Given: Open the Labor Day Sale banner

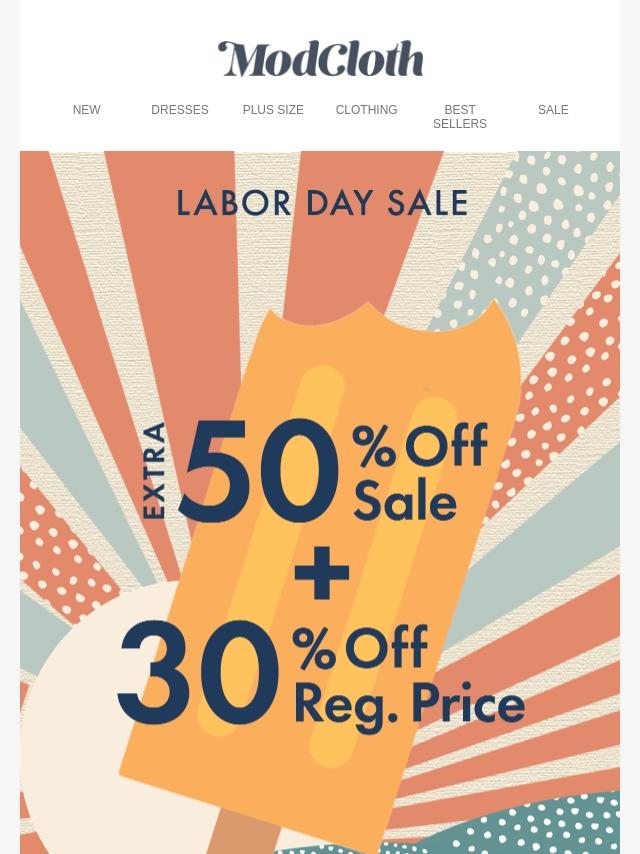Looking at the screenshot, I should tap(320, 500).
